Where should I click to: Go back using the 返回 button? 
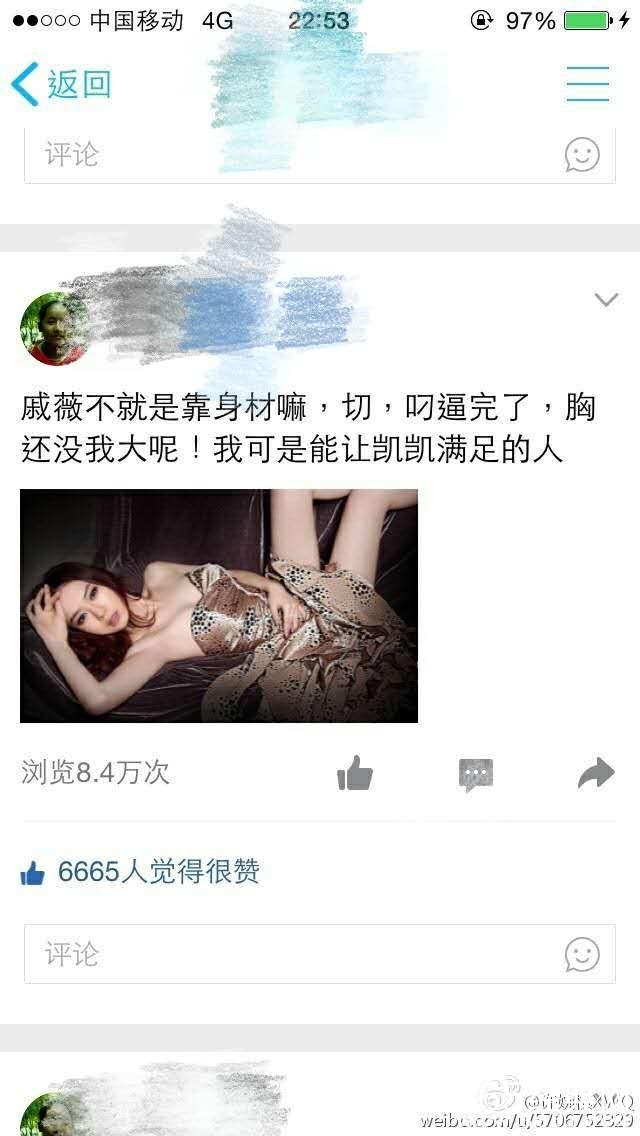(62, 84)
